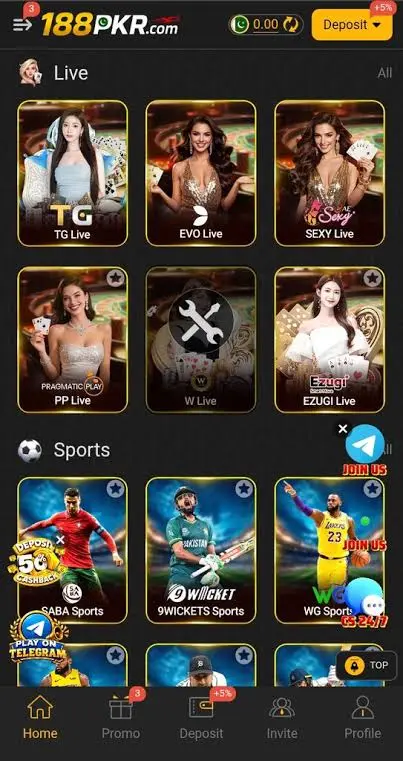Contact CS 24/7 chat support

tap(365, 603)
